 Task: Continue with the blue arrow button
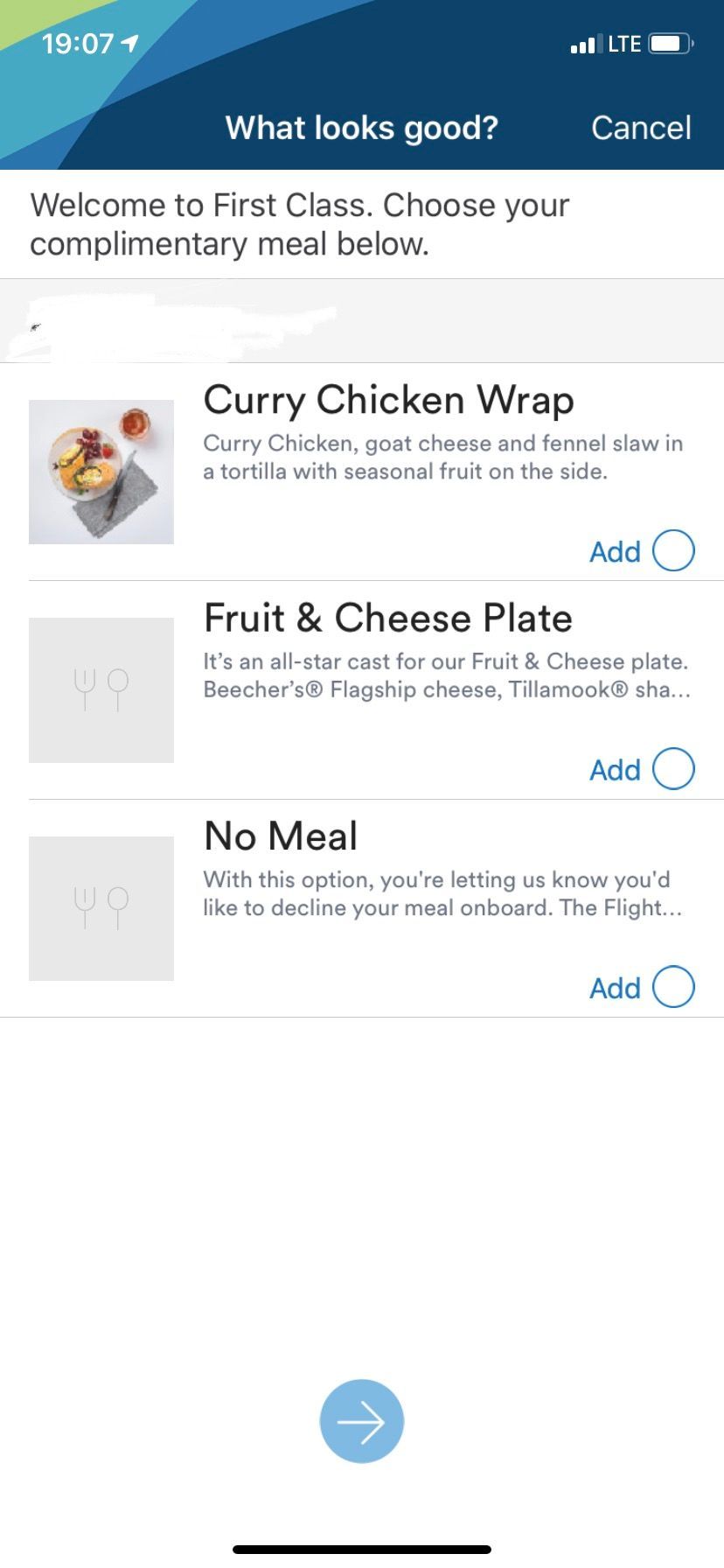(362, 1421)
